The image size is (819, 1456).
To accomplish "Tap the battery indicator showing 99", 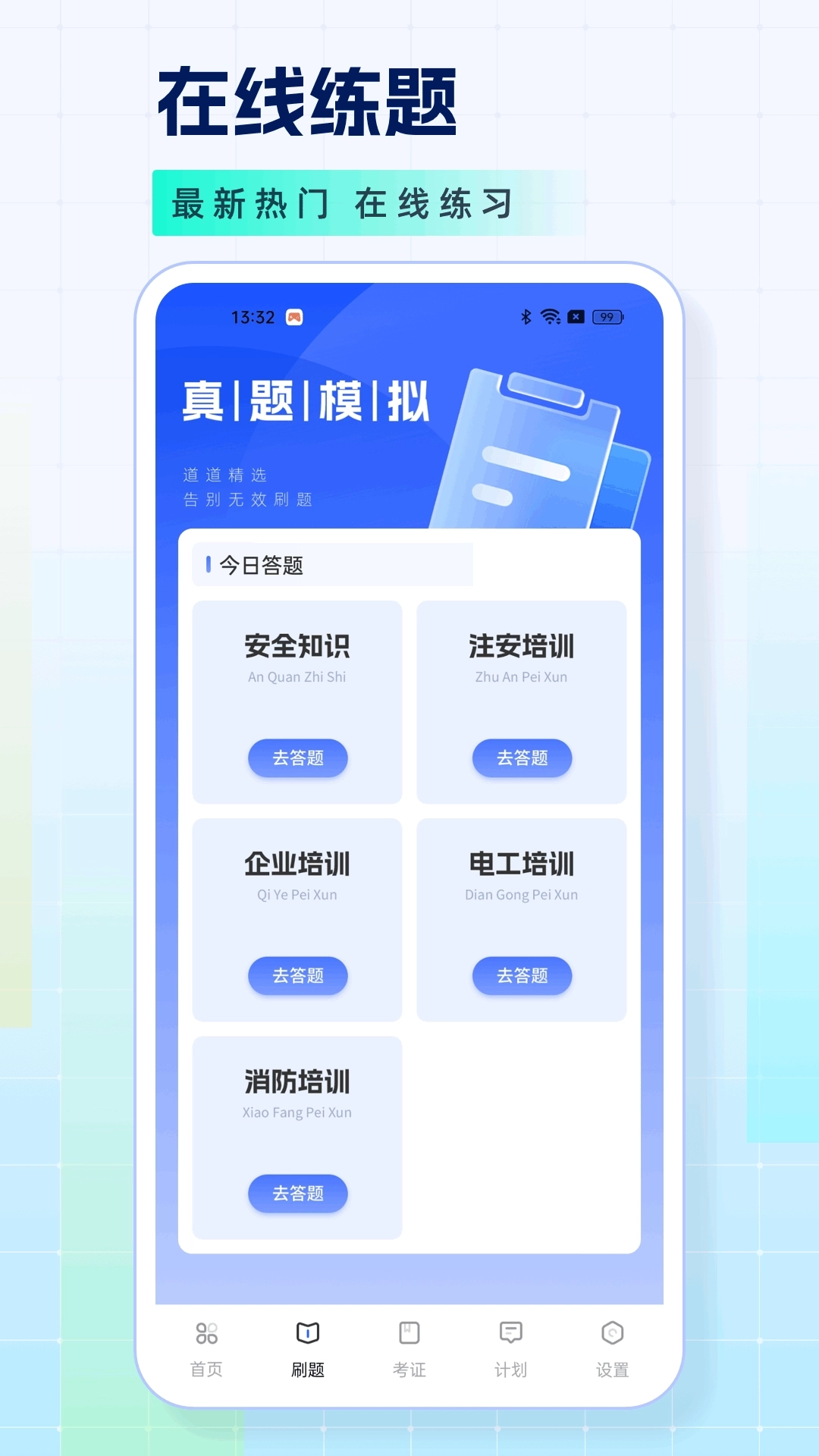I will (x=607, y=317).
